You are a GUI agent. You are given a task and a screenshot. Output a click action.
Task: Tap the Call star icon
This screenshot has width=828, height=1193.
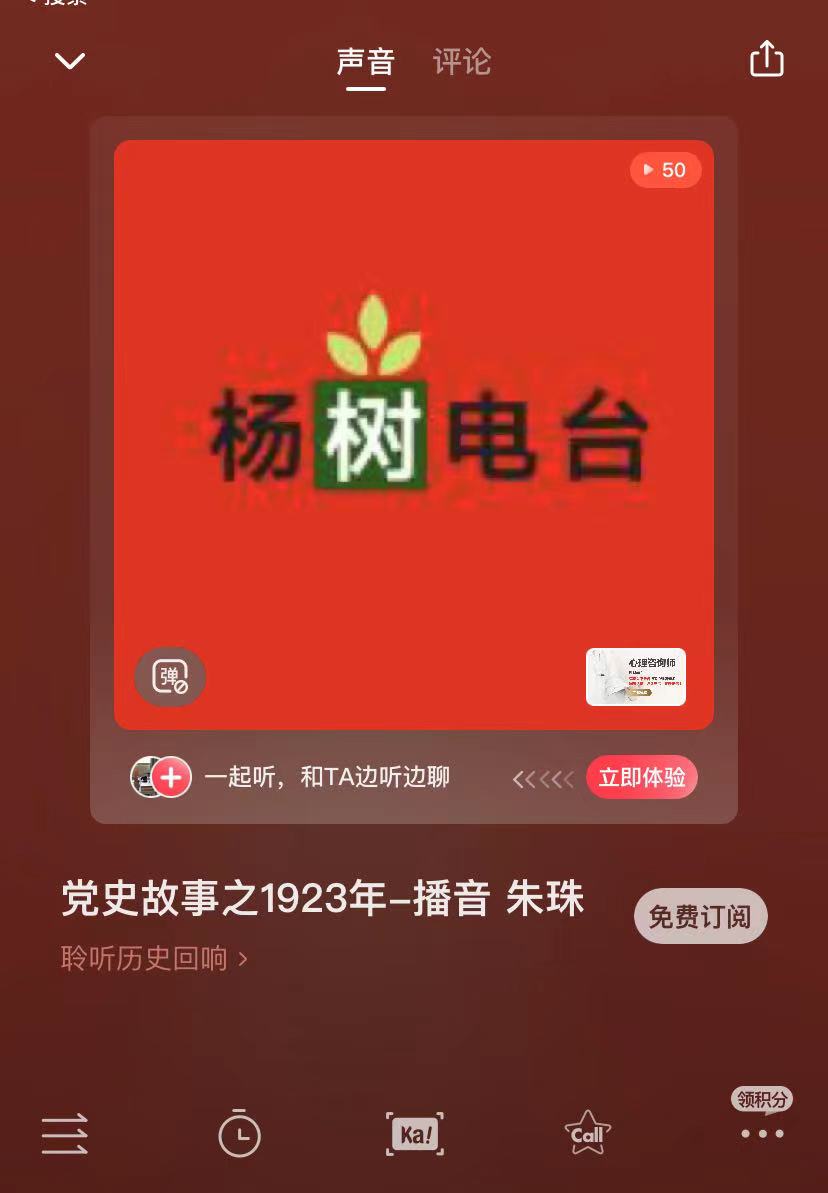[x=587, y=1134]
